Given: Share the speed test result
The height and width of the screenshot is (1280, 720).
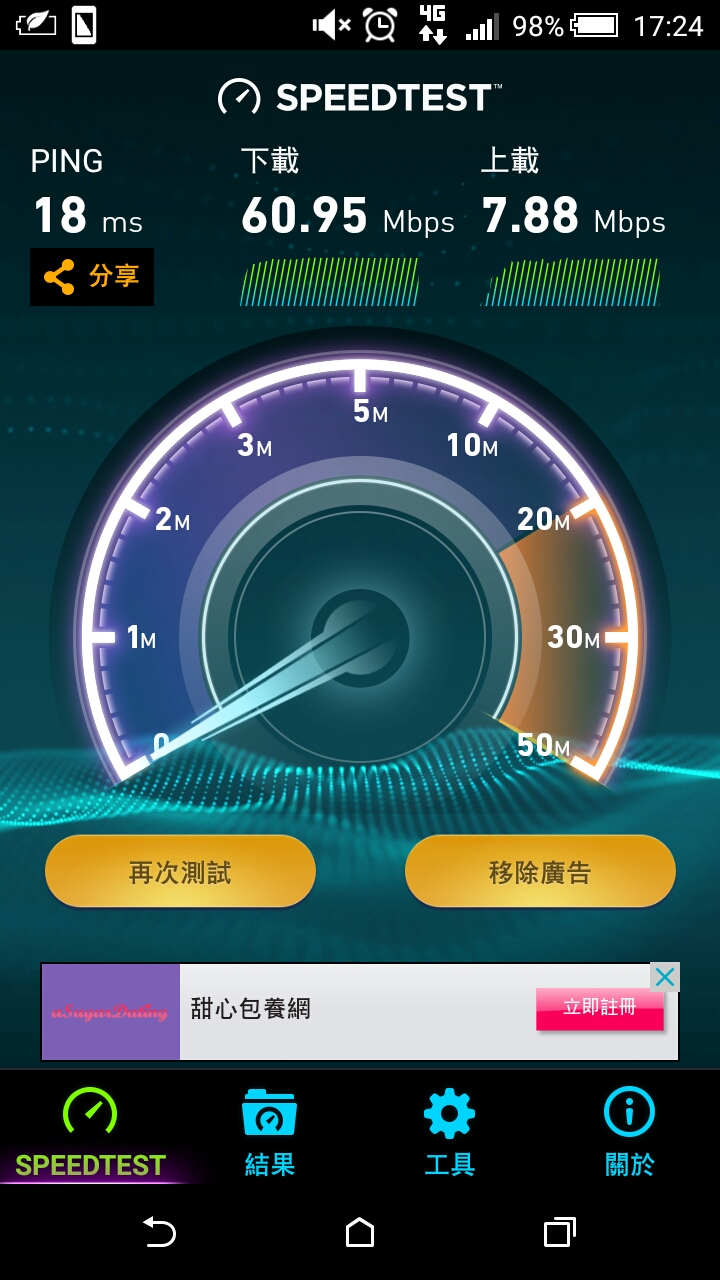Looking at the screenshot, I should tap(92, 277).
